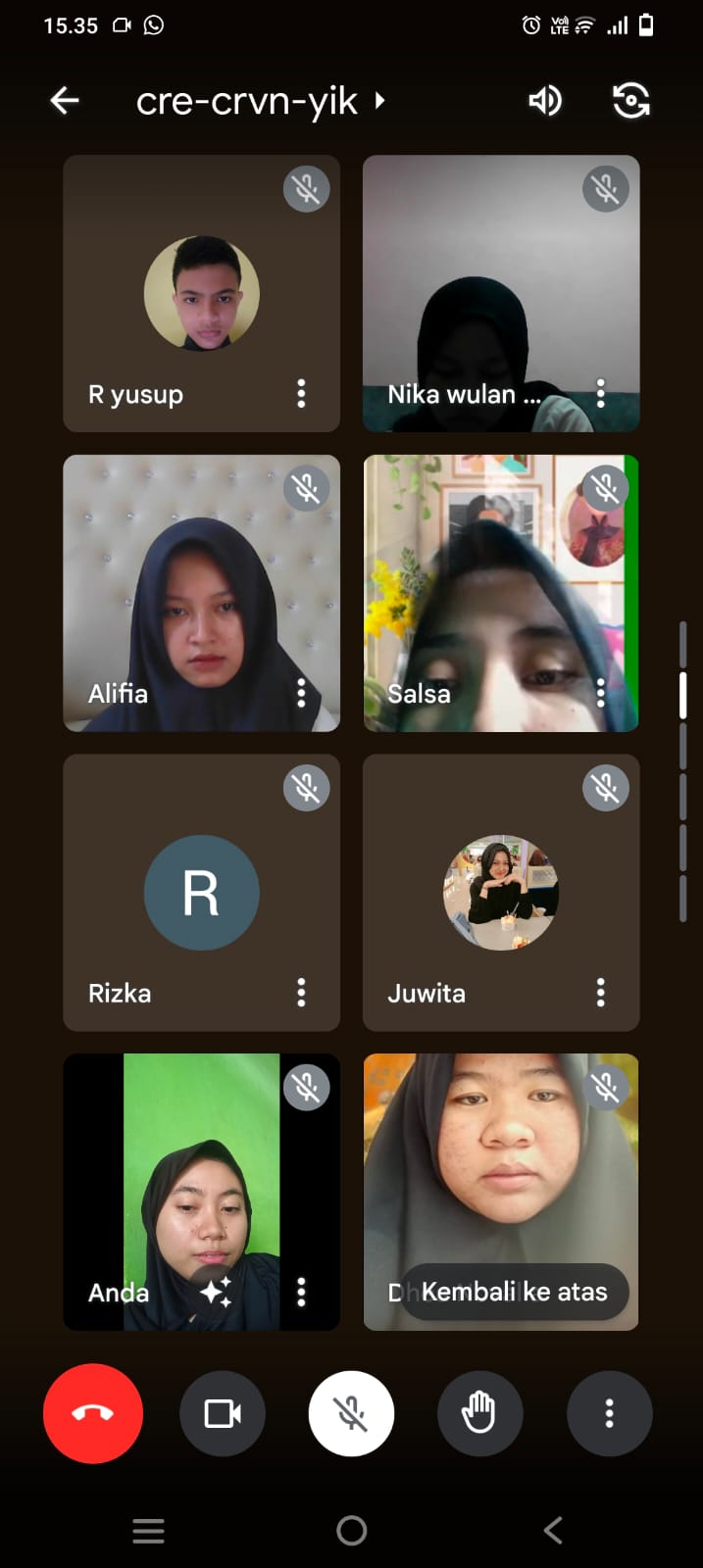The image size is (703, 1568).
Task: Raise your hand in the meeting
Action: pyautogui.click(x=479, y=1413)
